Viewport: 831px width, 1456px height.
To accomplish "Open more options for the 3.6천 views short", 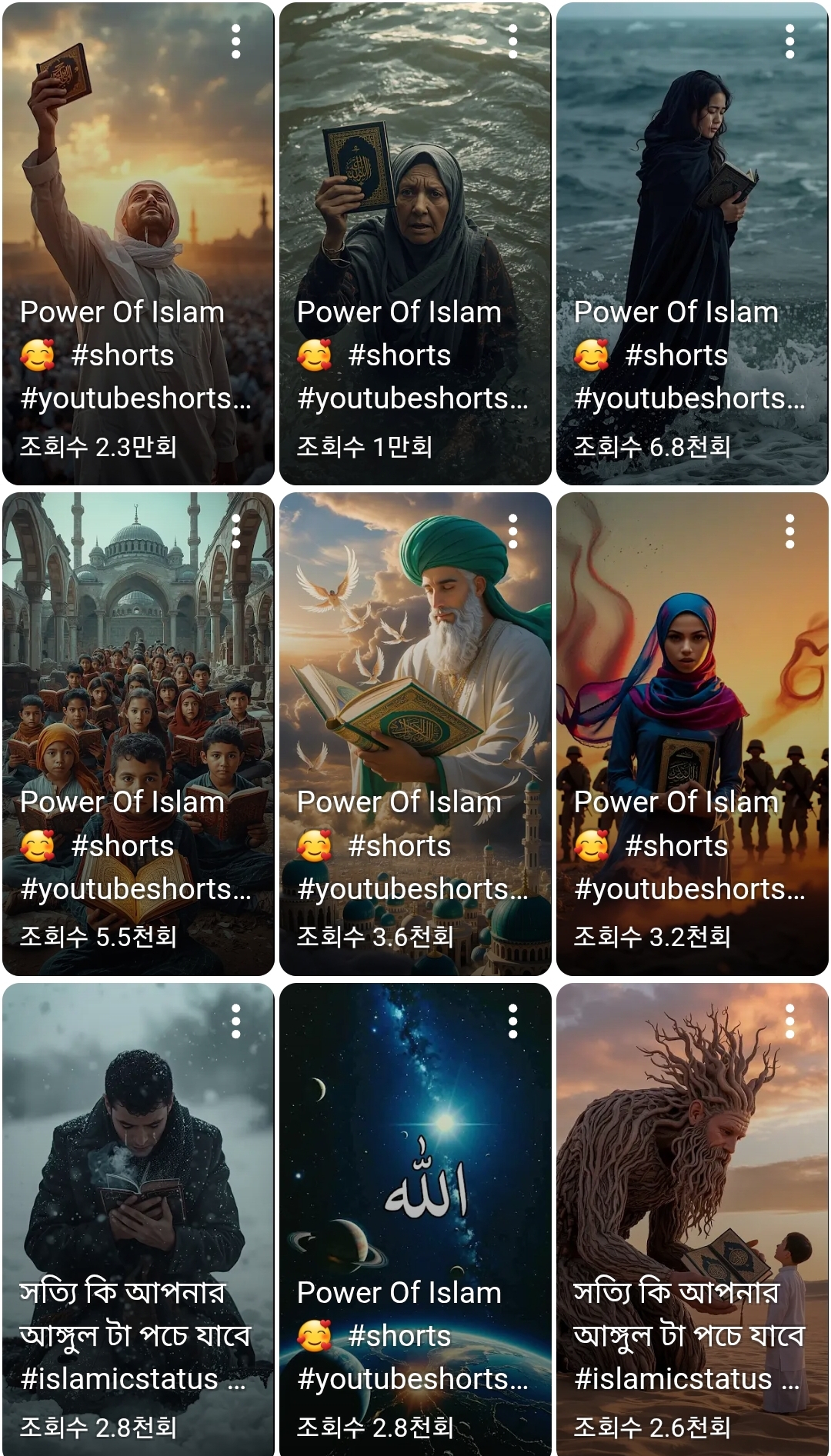I will pyautogui.click(x=513, y=531).
